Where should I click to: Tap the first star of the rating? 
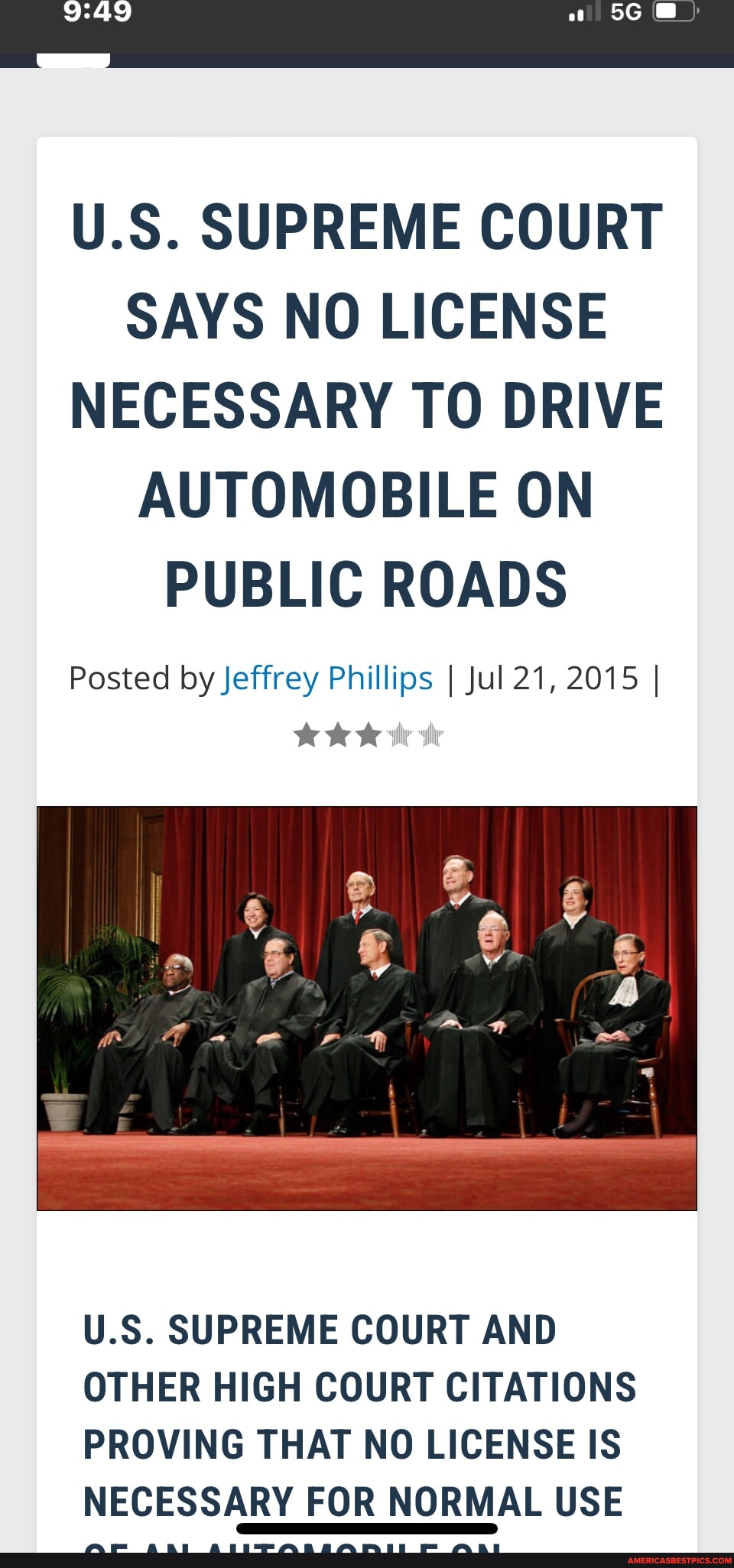coord(307,735)
